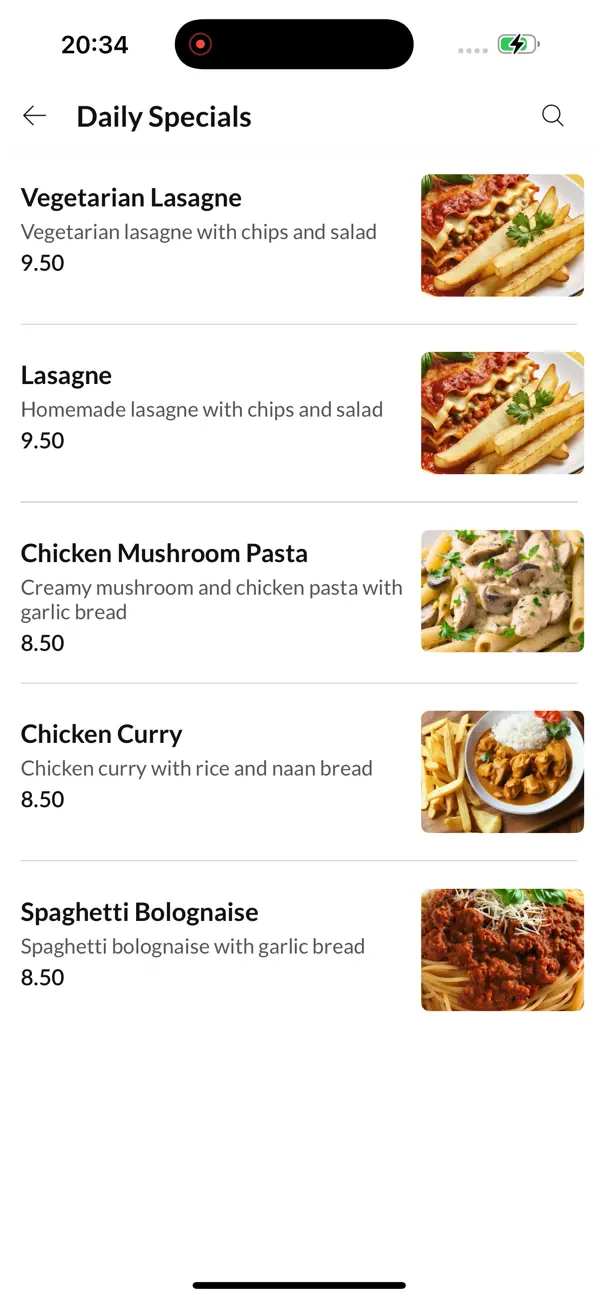Select the Homemade Lasagne special
598x1300 pixels.
(x=299, y=413)
